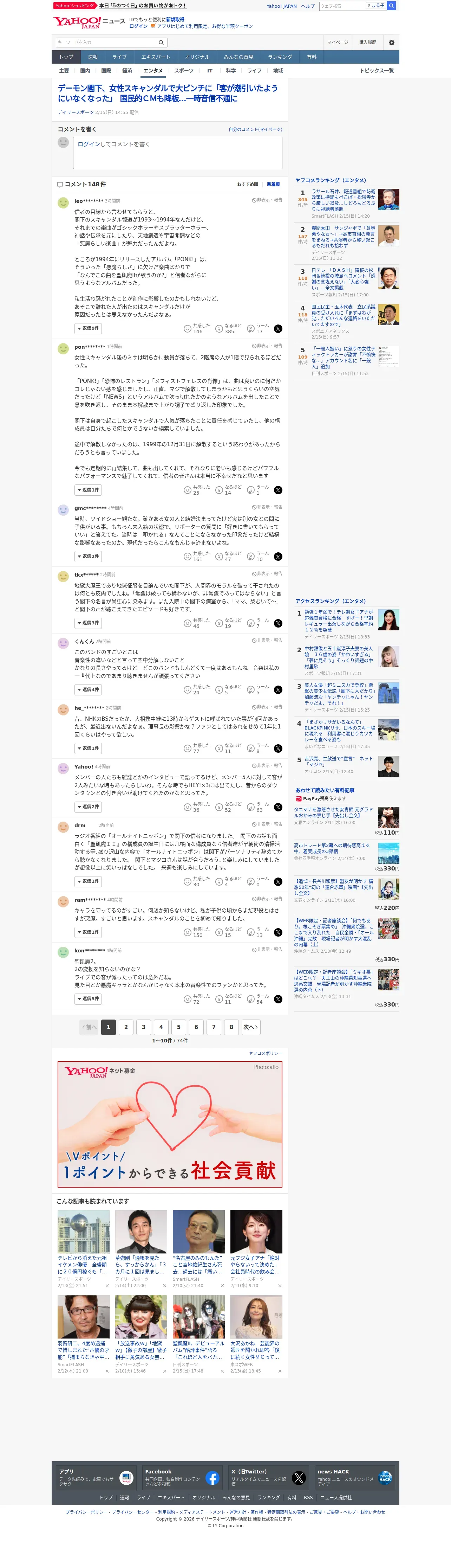Viewport: 451px width, 1568px height.
Task: Sort comments by 新着順
Action: point(274,185)
